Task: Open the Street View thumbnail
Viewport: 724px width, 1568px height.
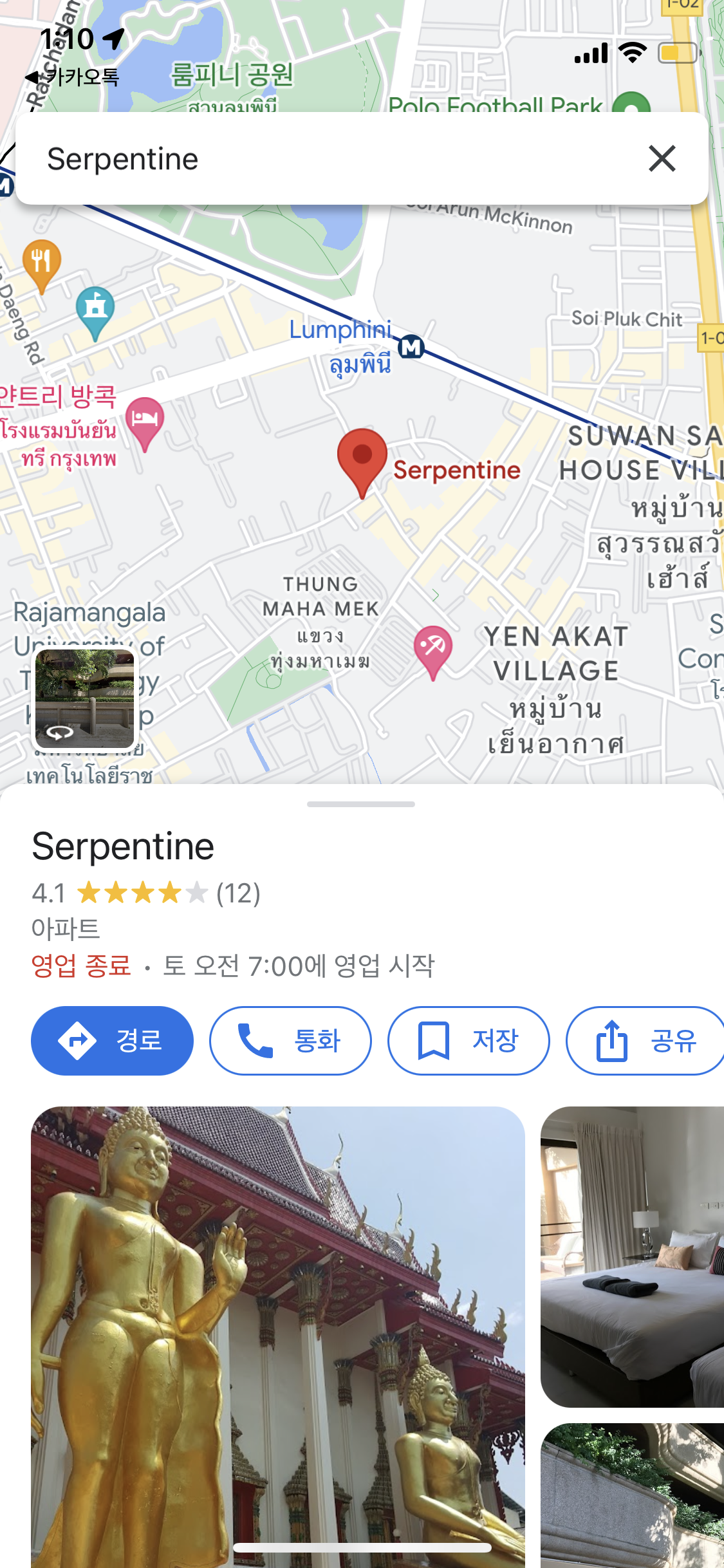Action: pyautogui.click(x=84, y=698)
